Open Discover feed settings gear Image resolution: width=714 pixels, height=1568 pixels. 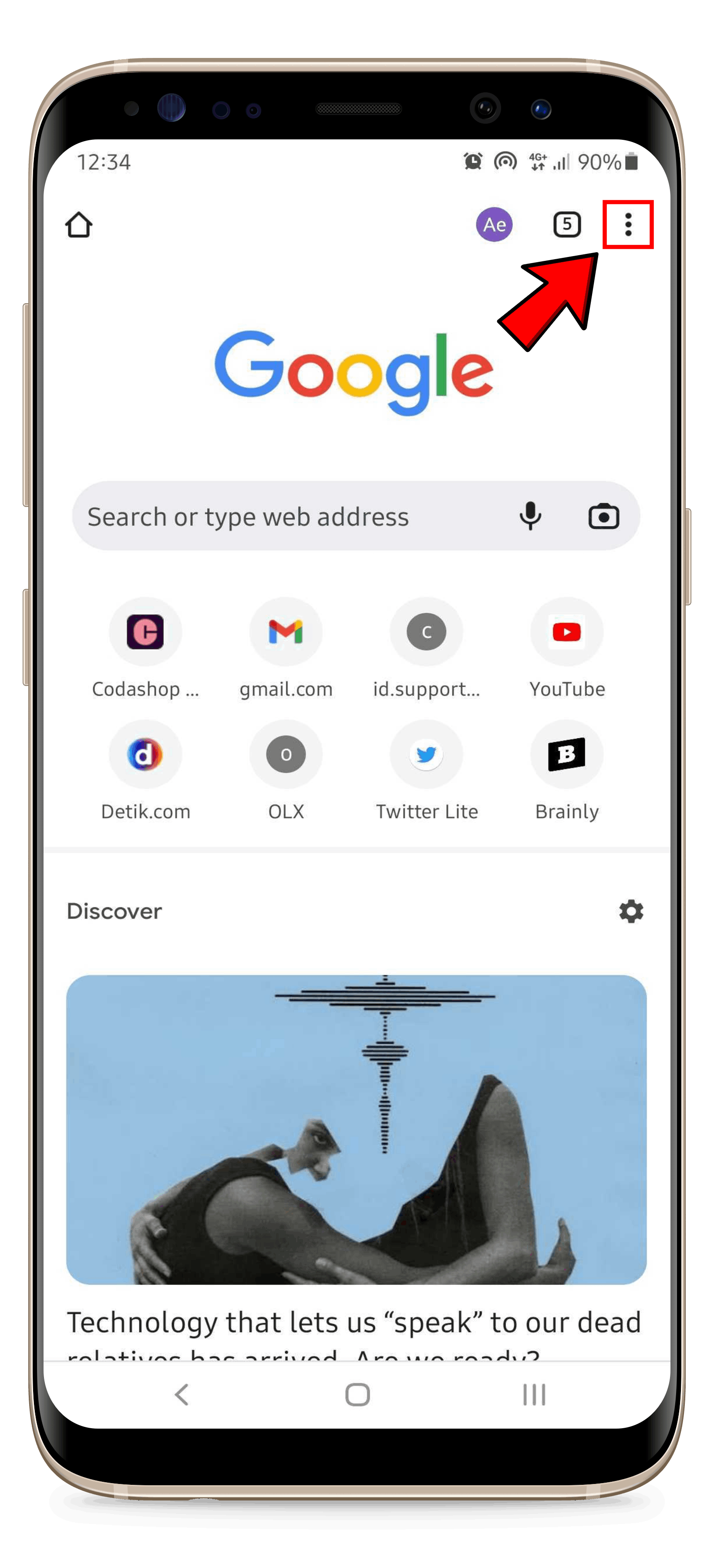(631, 911)
